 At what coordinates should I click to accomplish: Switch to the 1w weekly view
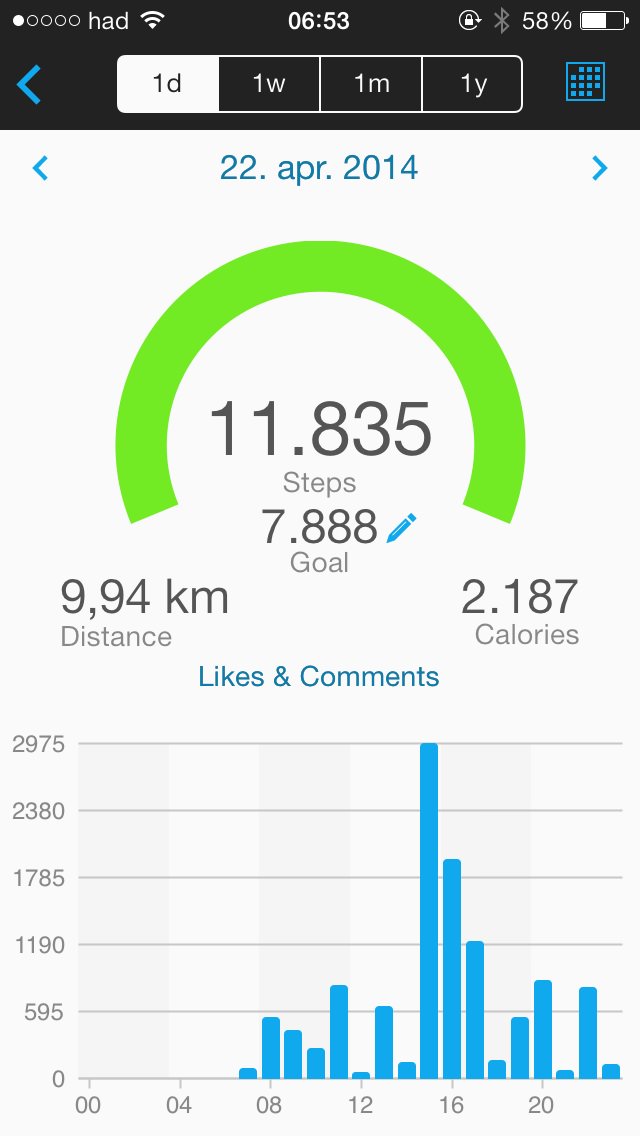pyautogui.click(x=269, y=84)
